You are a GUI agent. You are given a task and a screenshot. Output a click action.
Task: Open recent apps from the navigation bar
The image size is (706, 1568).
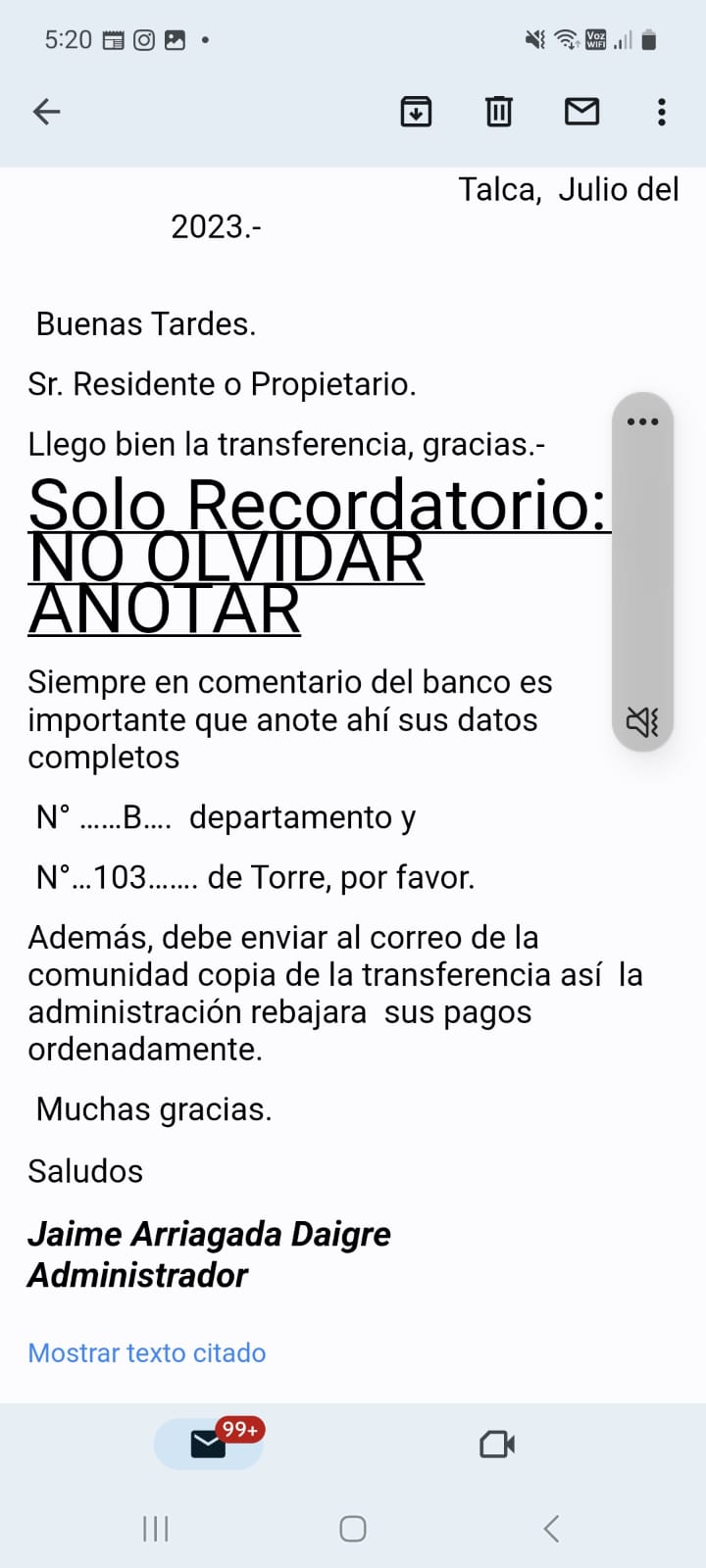click(x=156, y=1529)
